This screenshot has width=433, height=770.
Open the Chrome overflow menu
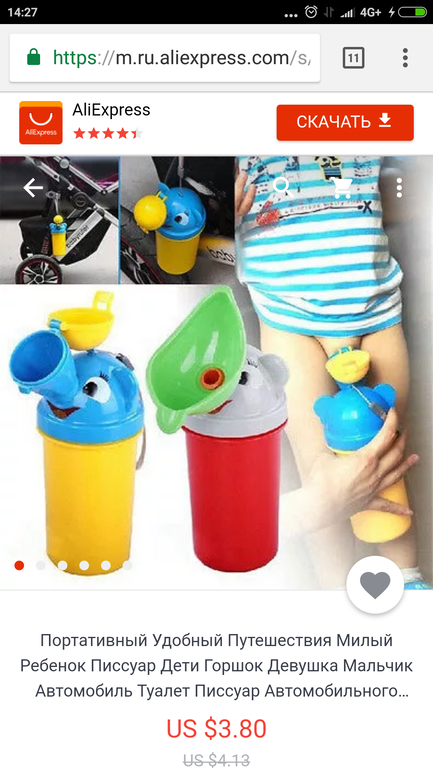[x=405, y=58]
